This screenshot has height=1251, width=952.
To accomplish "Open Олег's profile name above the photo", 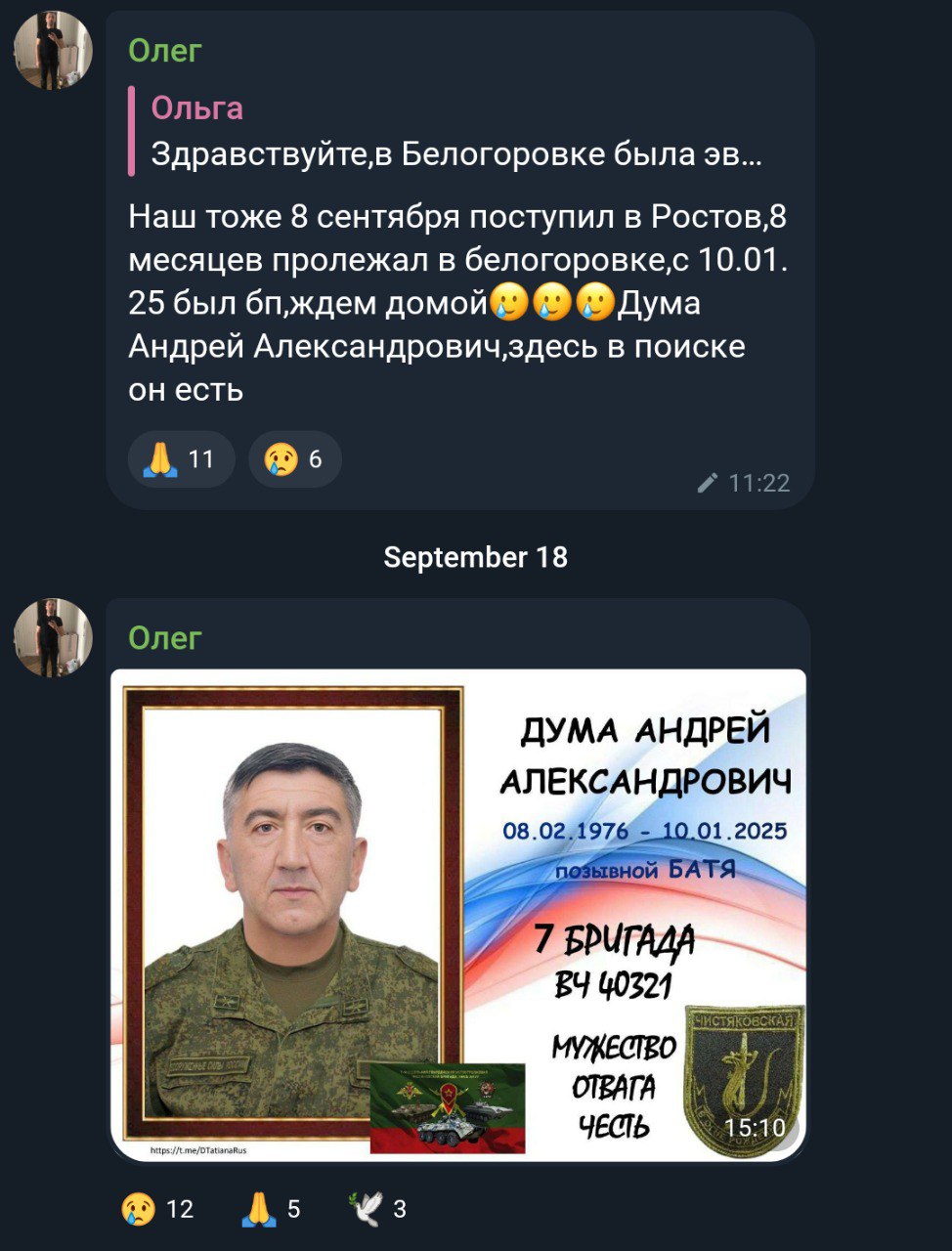I will tap(165, 637).
